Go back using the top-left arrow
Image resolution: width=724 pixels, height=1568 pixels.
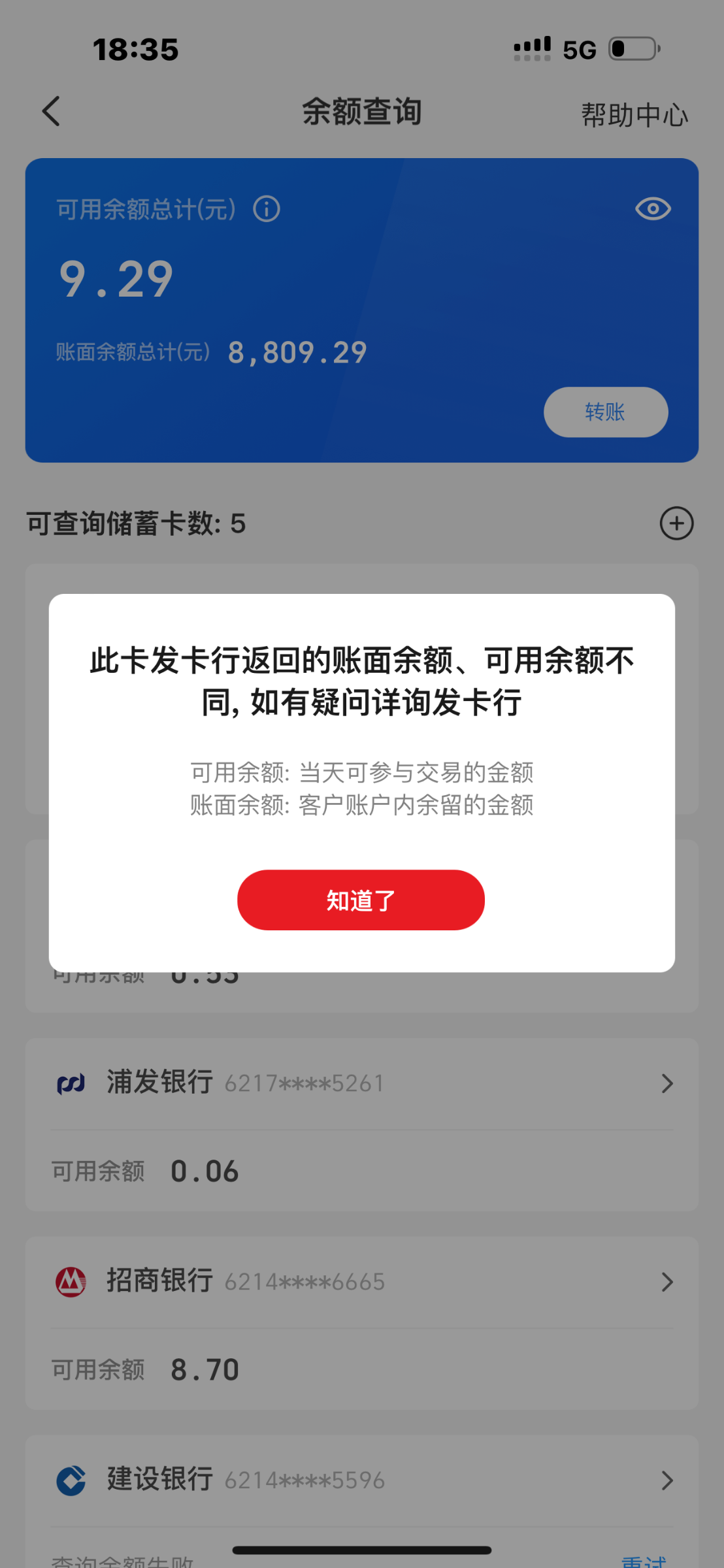(x=51, y=111)
